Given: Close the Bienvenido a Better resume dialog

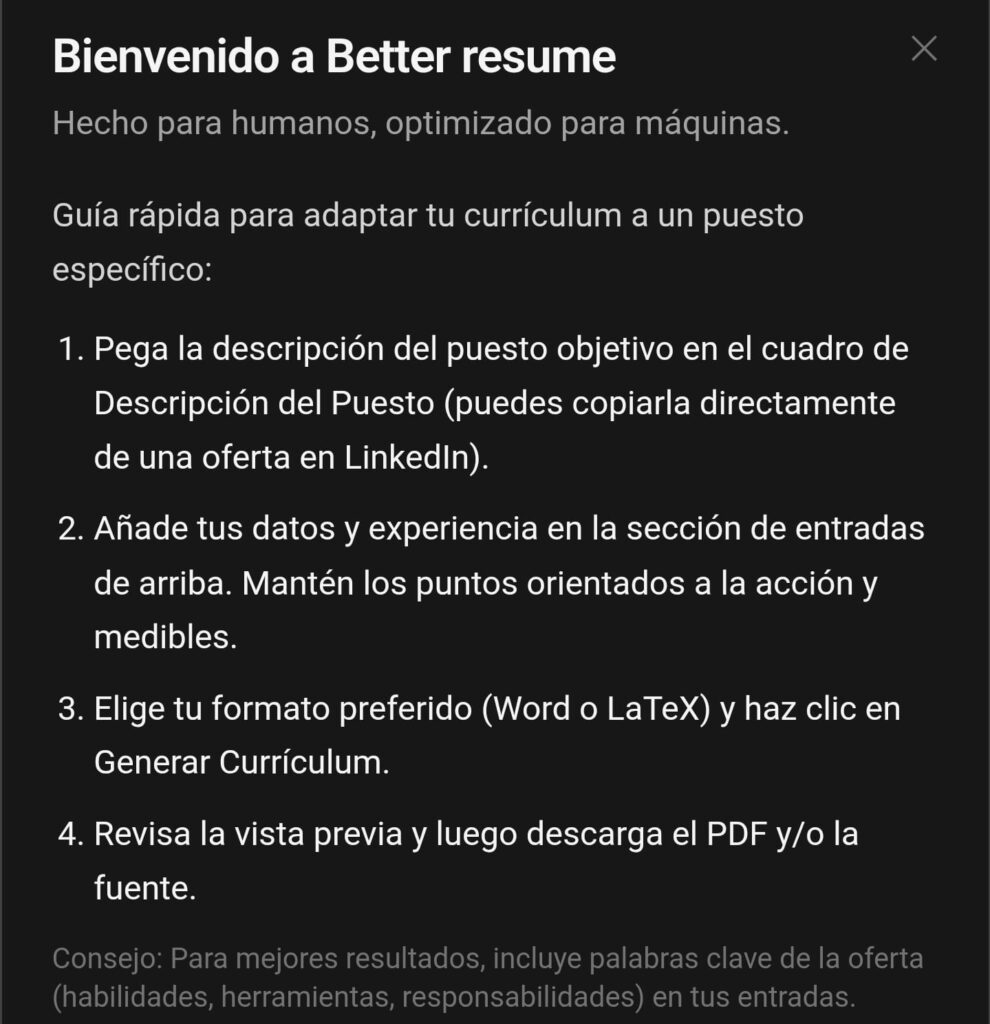Looking at the screenshot, I should coord(923,48).
